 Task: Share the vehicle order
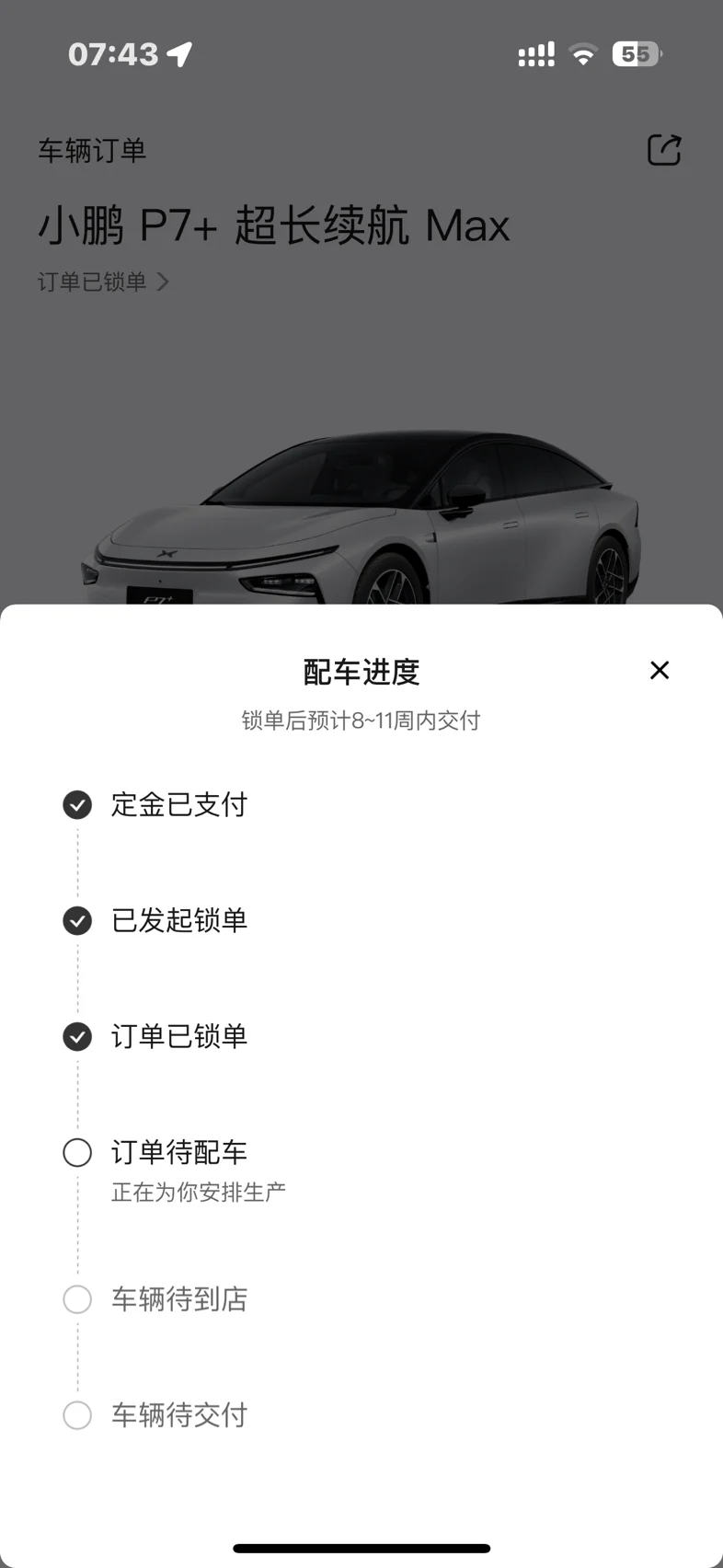click(664, 150)
